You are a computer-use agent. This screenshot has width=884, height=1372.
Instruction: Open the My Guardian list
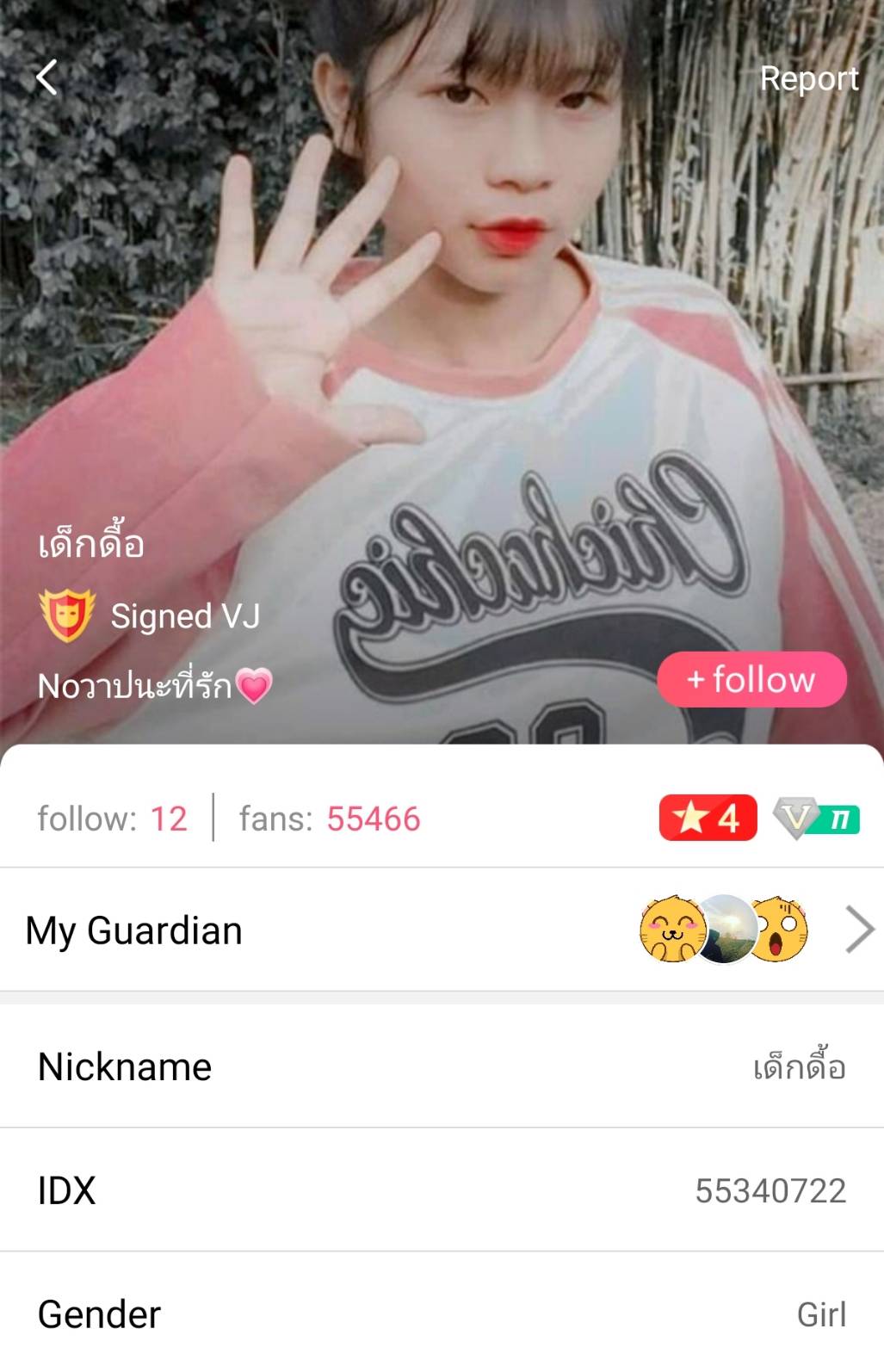tap(441, 930)
